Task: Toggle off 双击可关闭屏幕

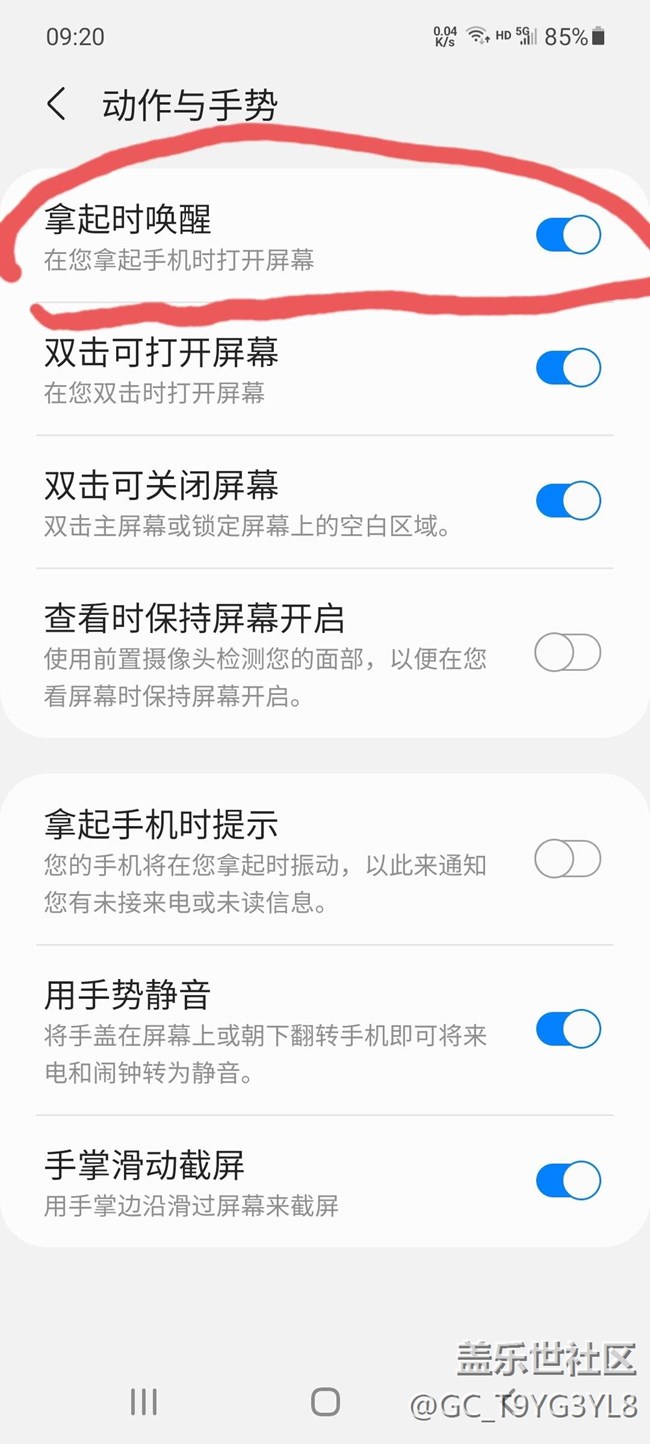Action: (x=568, y=501)
